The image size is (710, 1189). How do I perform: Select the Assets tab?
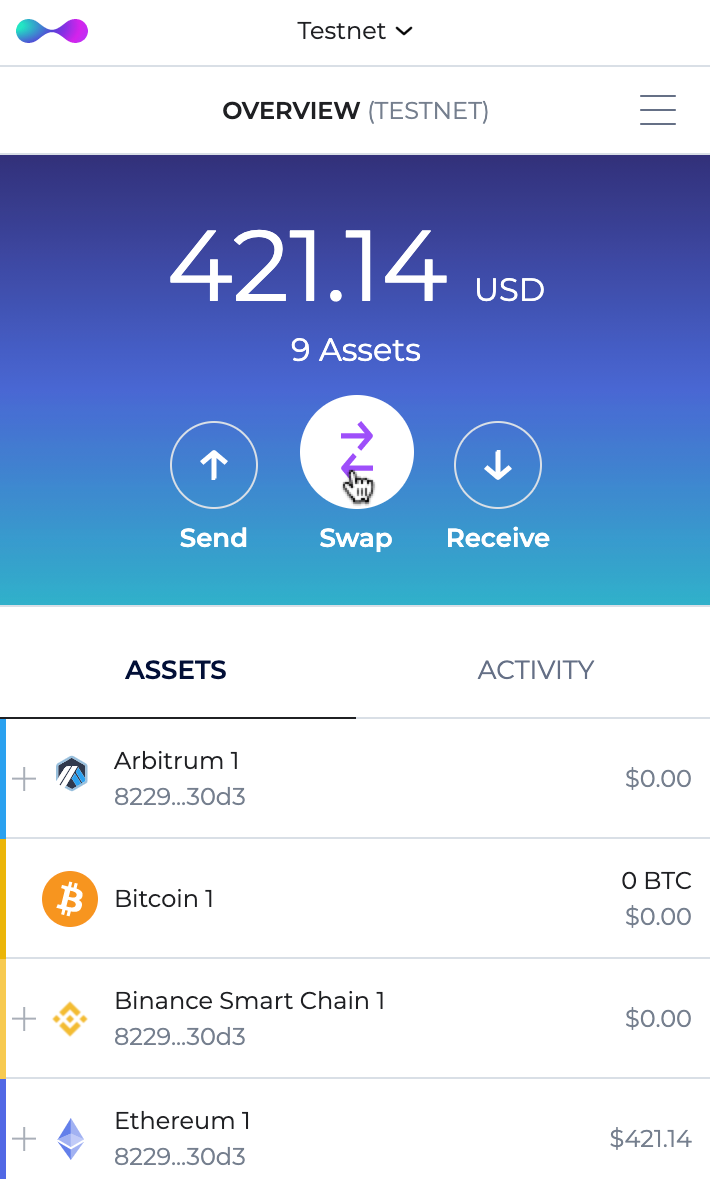point(176,670)
